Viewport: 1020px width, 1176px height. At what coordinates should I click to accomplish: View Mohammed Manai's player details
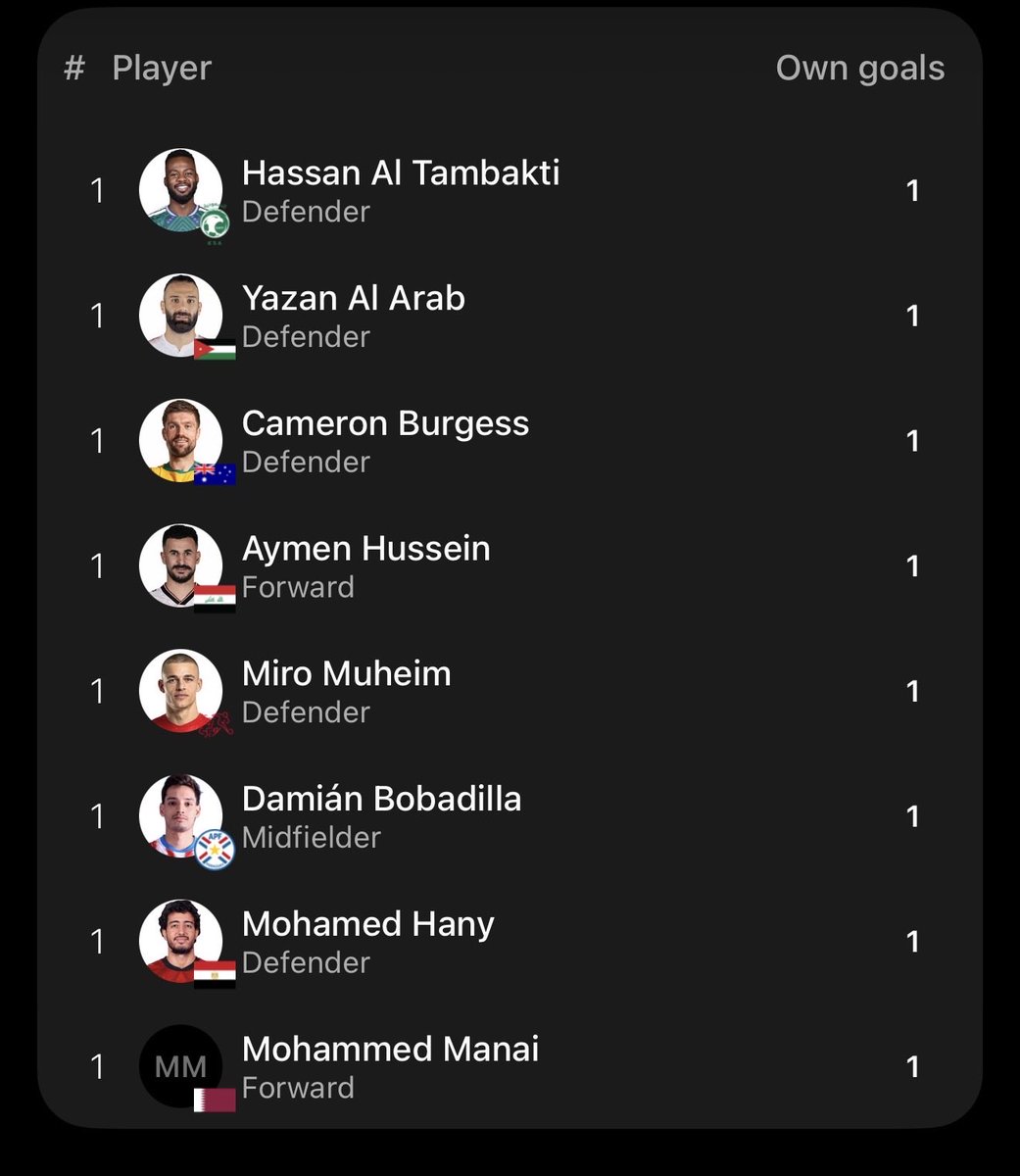tap(510, 1067)
